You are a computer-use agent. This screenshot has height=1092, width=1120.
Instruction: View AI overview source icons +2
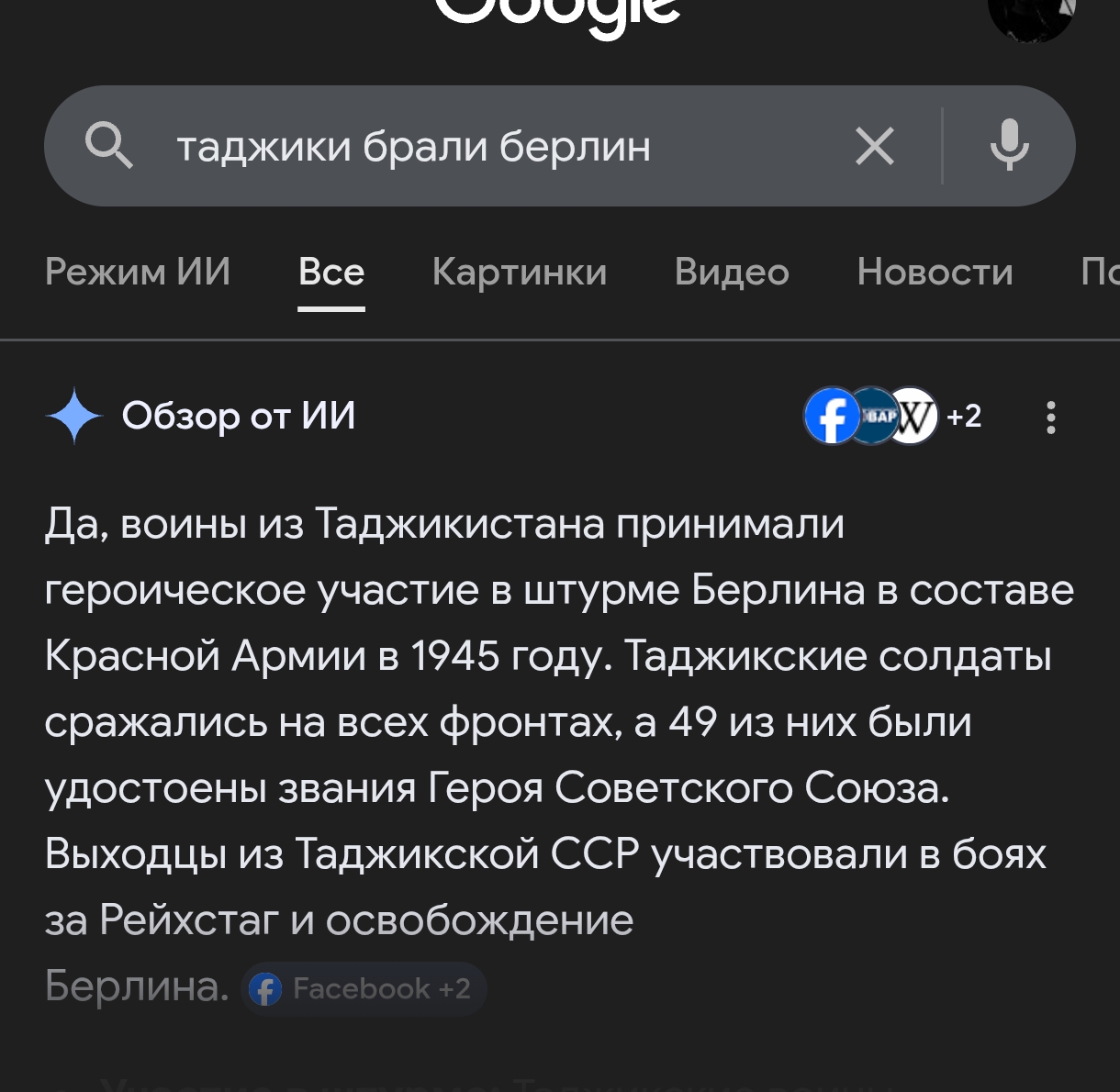pyautogui.click(x=892, y=417)
